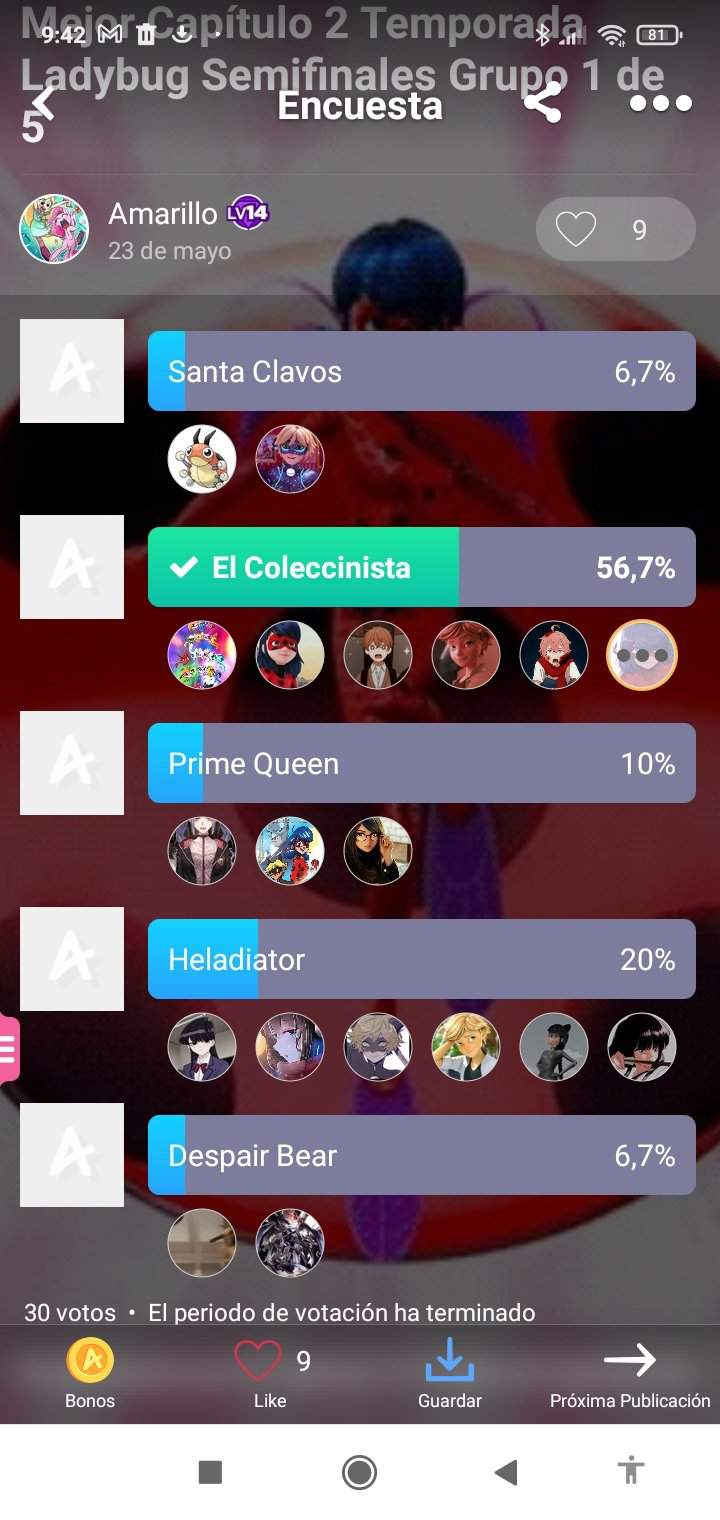Open the three-dot overflow menu

[661, 103]
